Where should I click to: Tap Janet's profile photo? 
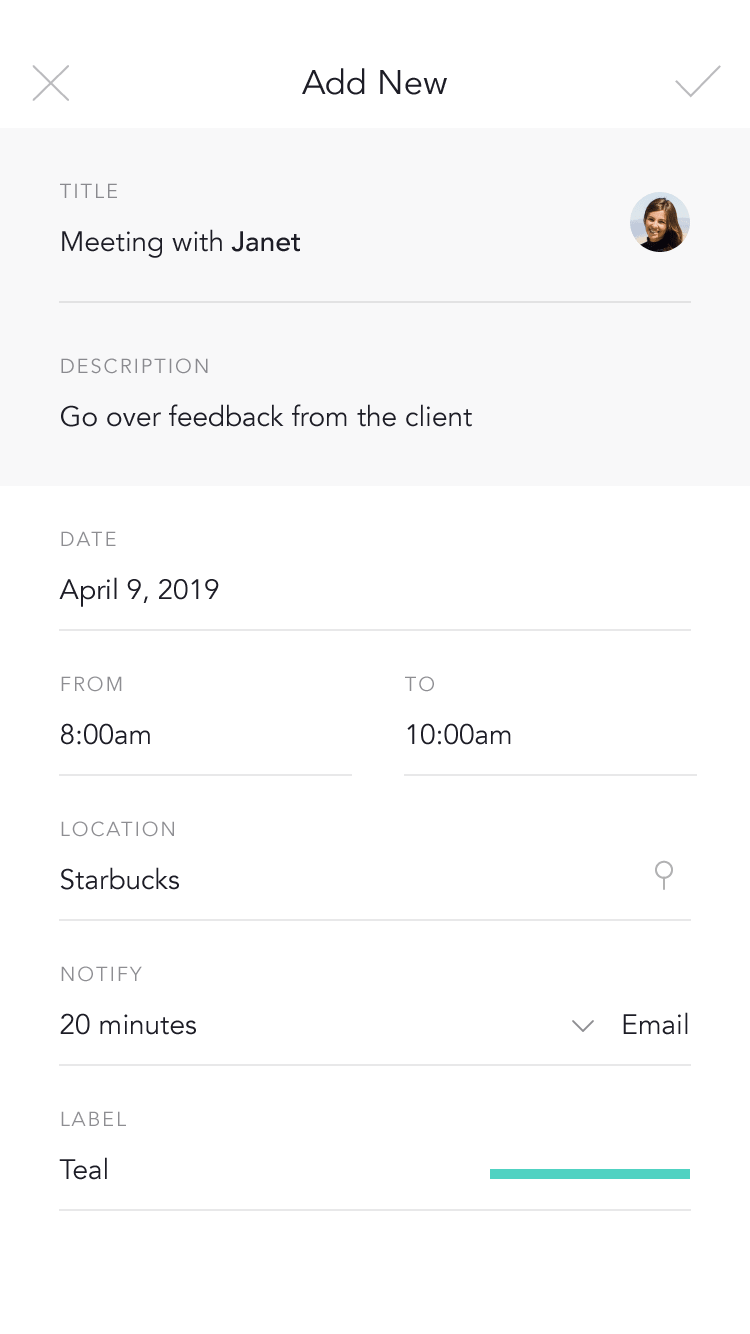[660, 222]
